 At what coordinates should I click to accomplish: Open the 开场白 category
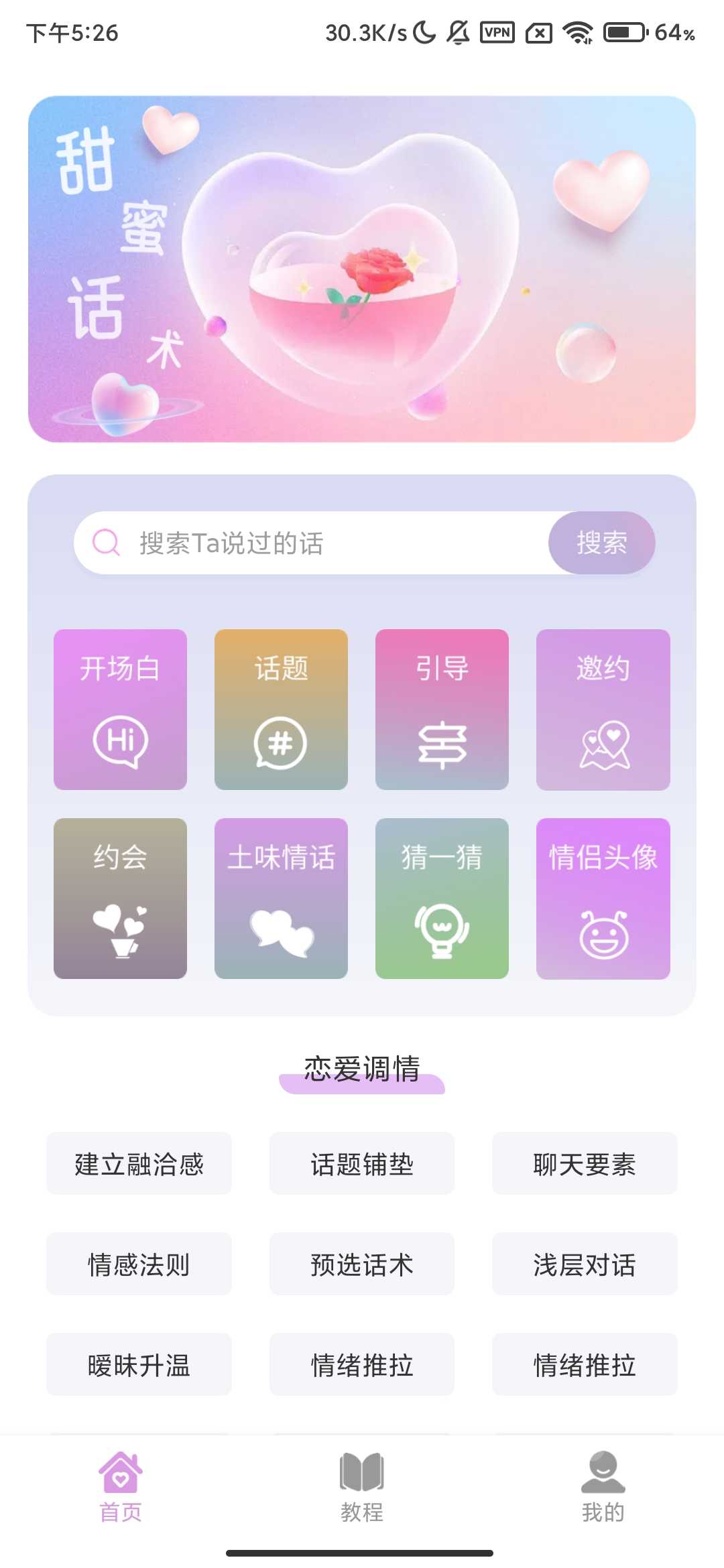click(x=121, y=709)
